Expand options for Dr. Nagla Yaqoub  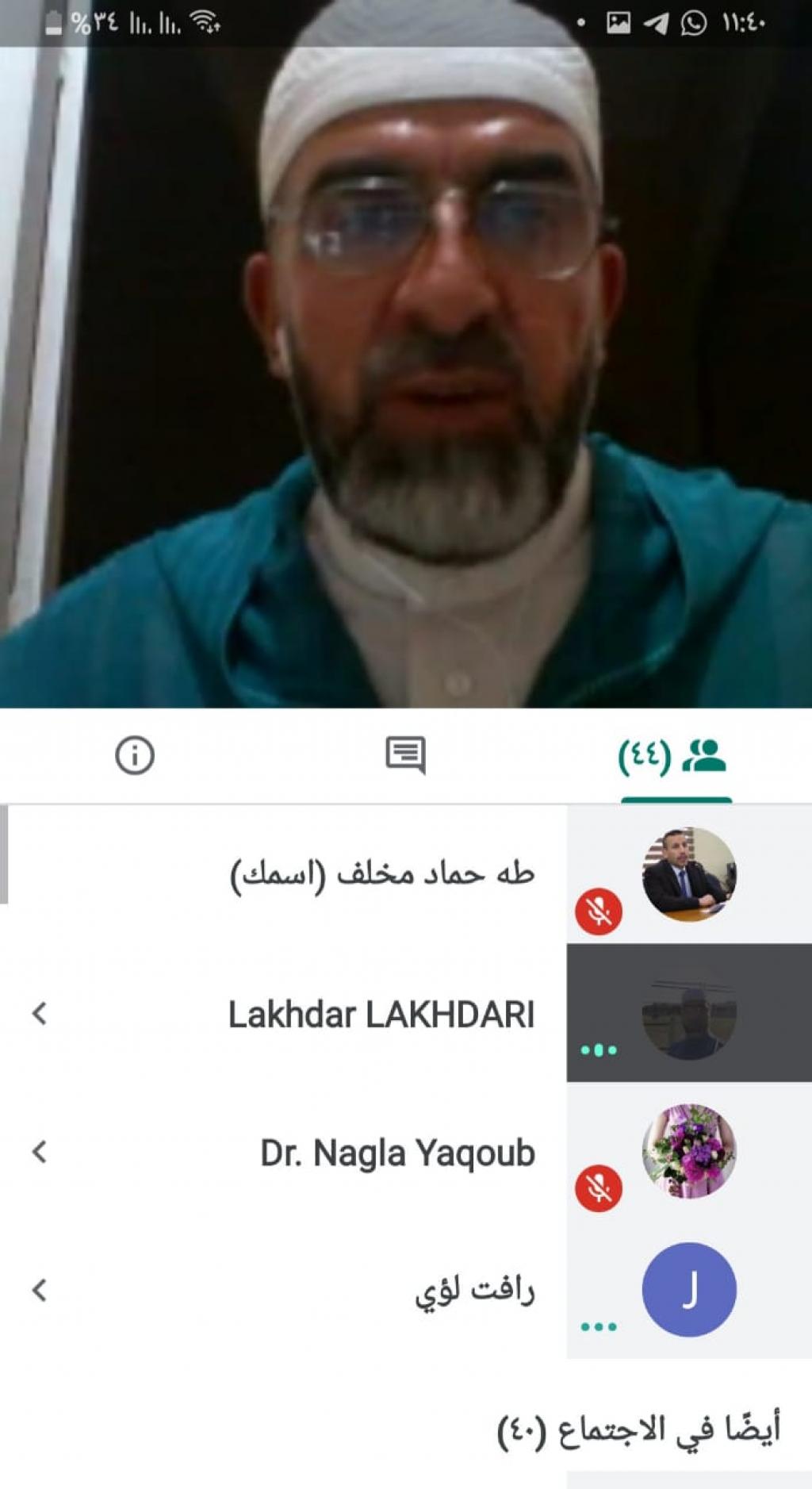(x=40, y=1152)
